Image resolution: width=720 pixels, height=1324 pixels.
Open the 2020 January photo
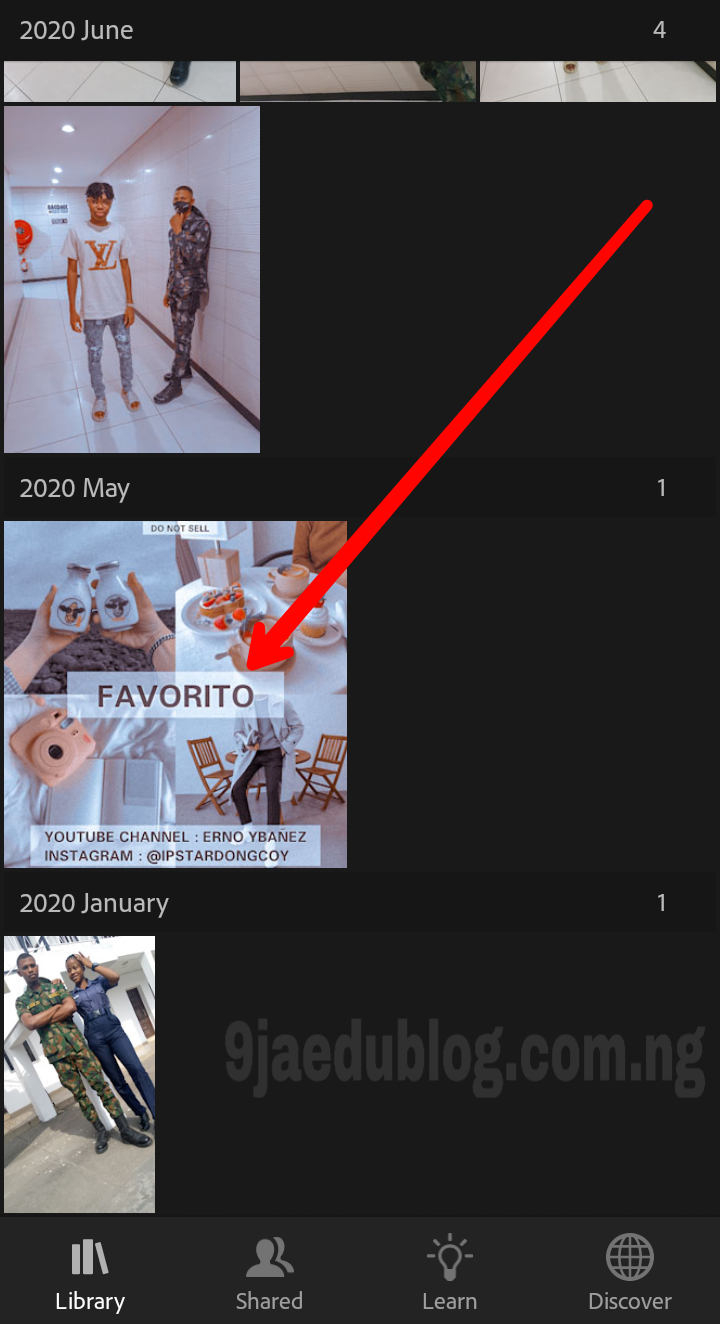click(x=80, y=1074)
